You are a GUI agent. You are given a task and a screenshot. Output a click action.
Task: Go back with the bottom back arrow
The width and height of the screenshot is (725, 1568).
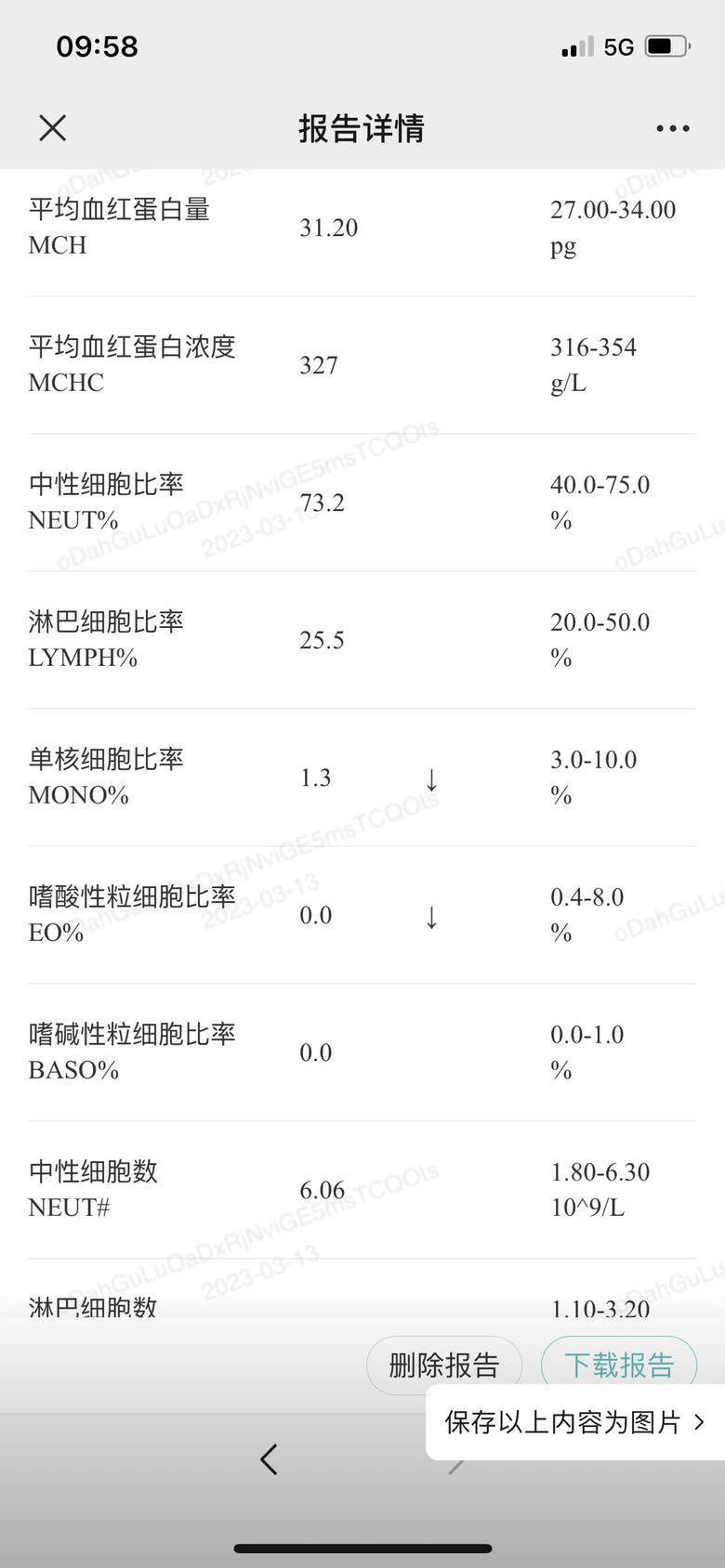tap(270, 1459)
